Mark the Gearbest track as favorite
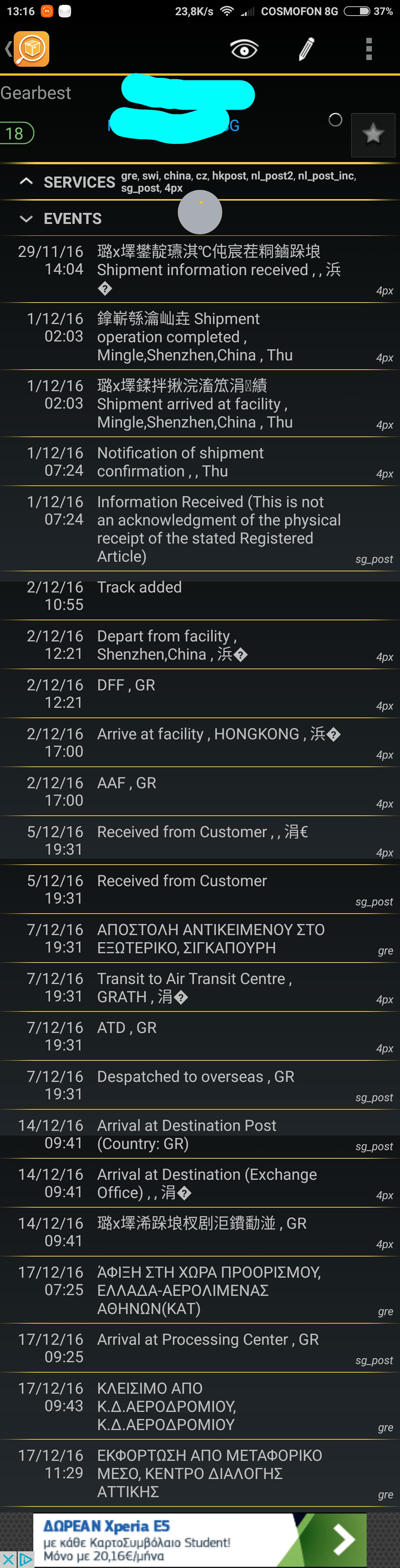The height and width of the screenshot is (1568, 400). coord(373,134)
